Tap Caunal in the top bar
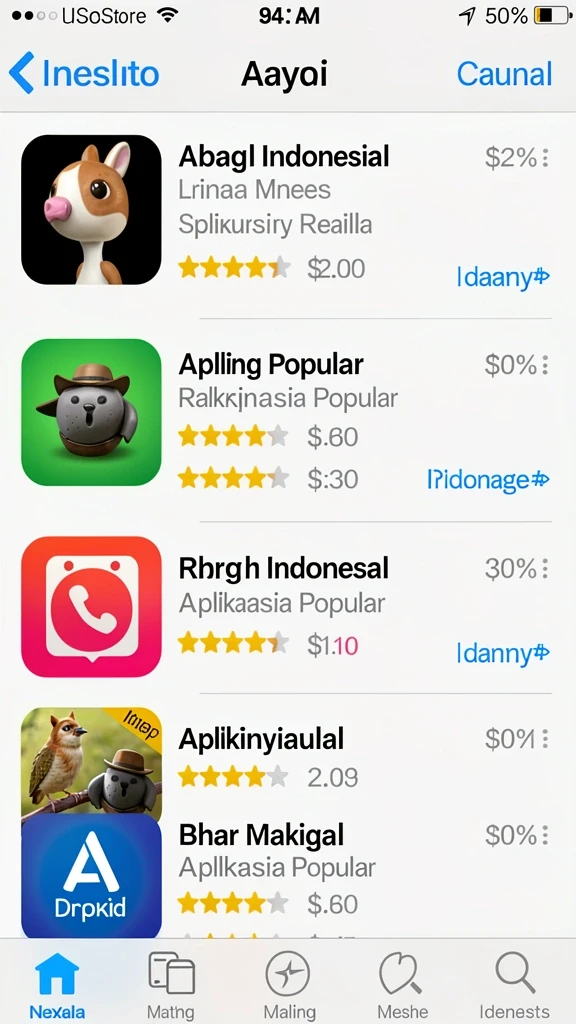This screenshot has height=1024, width=576. (504, 74)
